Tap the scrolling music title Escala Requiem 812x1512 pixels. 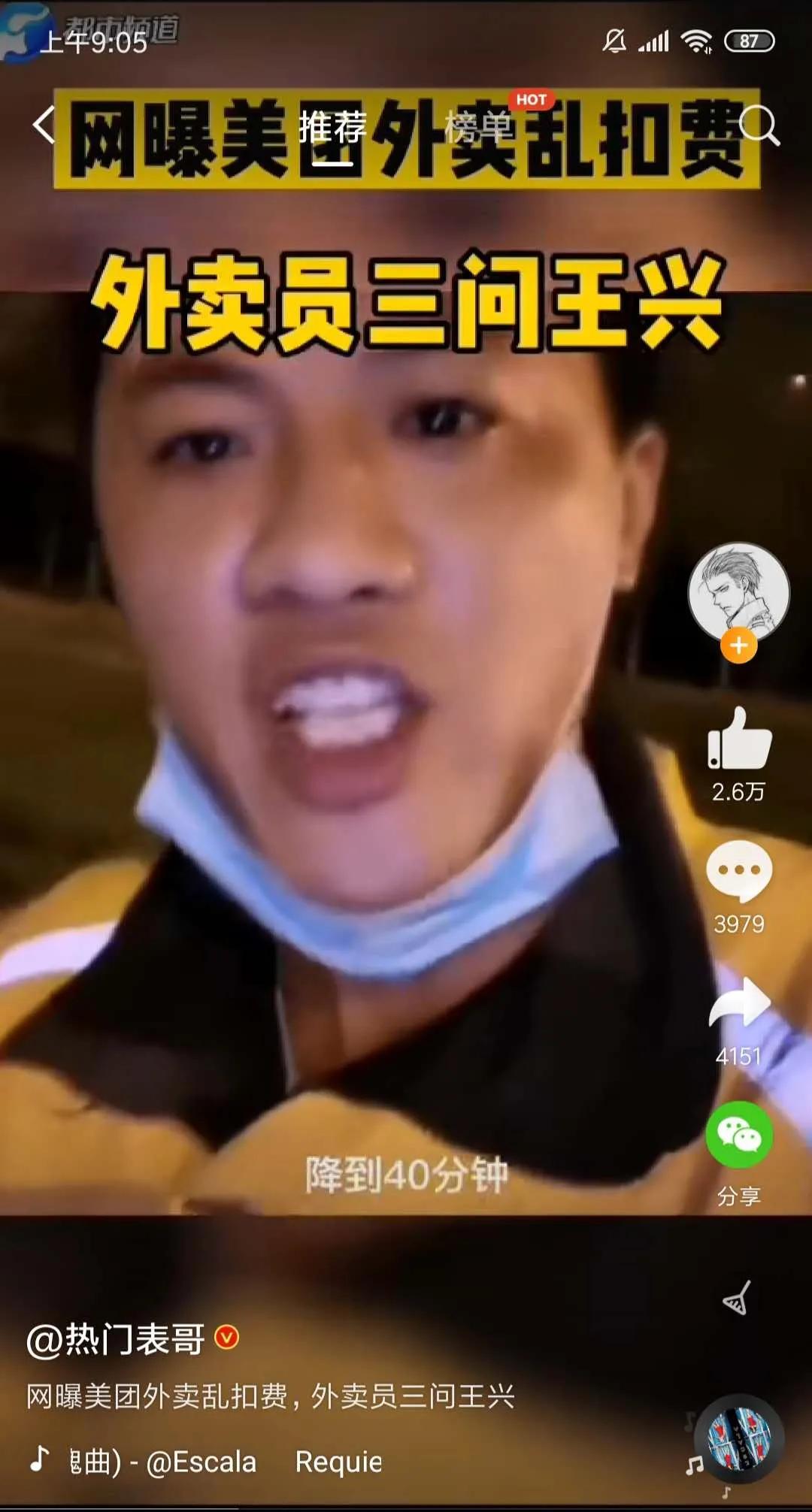pos(226,1462)
